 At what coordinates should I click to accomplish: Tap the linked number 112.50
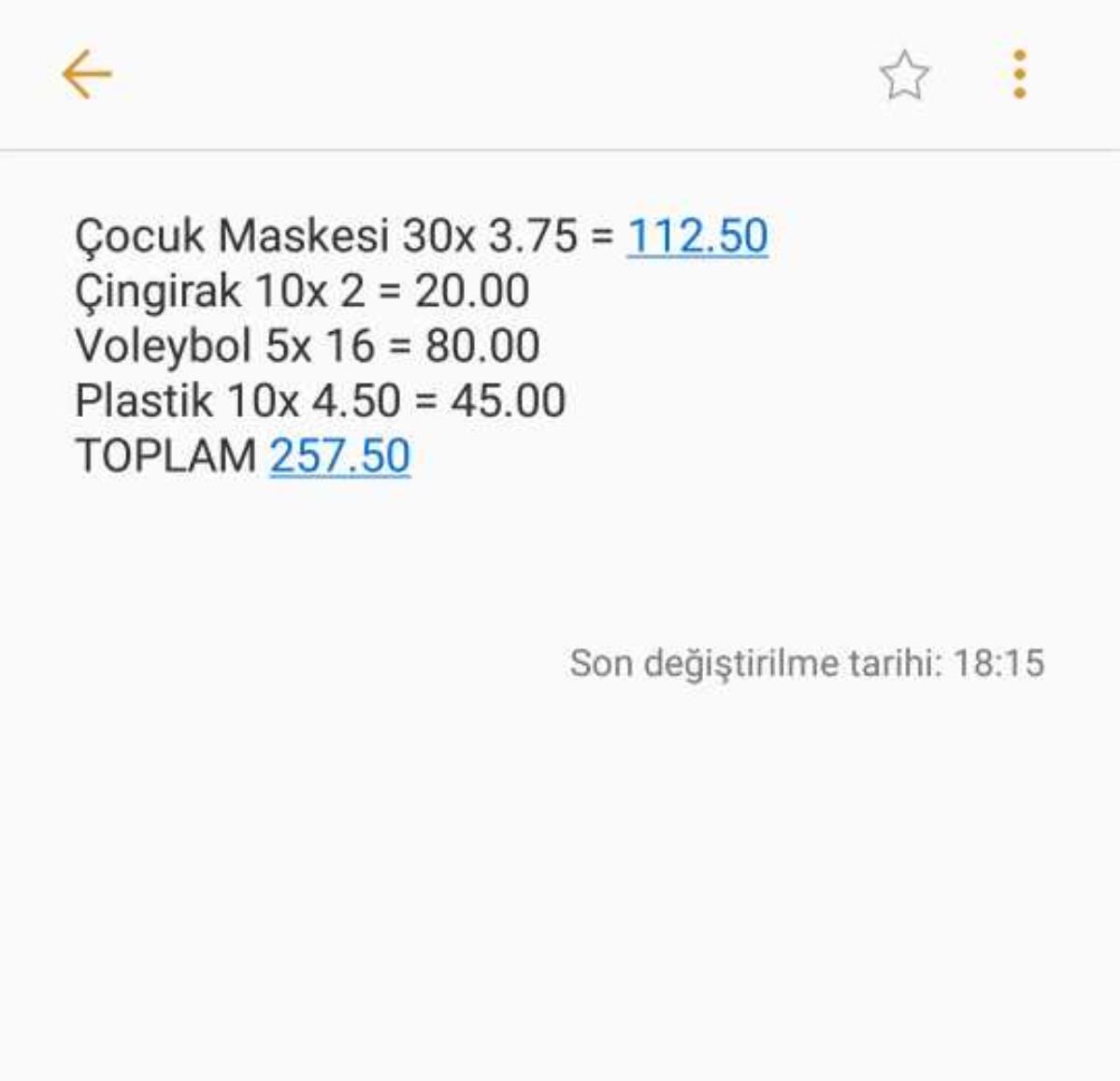pos(697,235)
